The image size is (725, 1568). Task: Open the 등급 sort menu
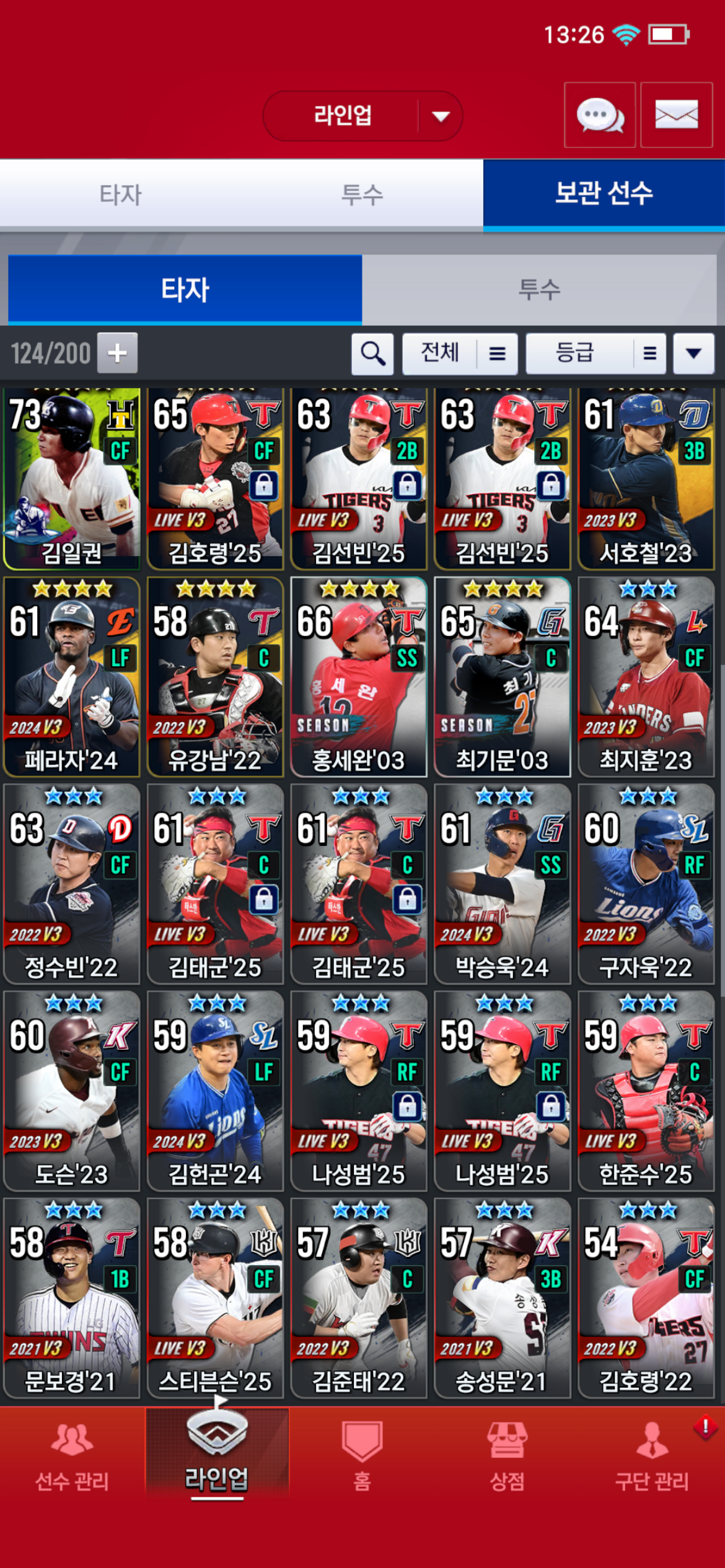point(595,354)
